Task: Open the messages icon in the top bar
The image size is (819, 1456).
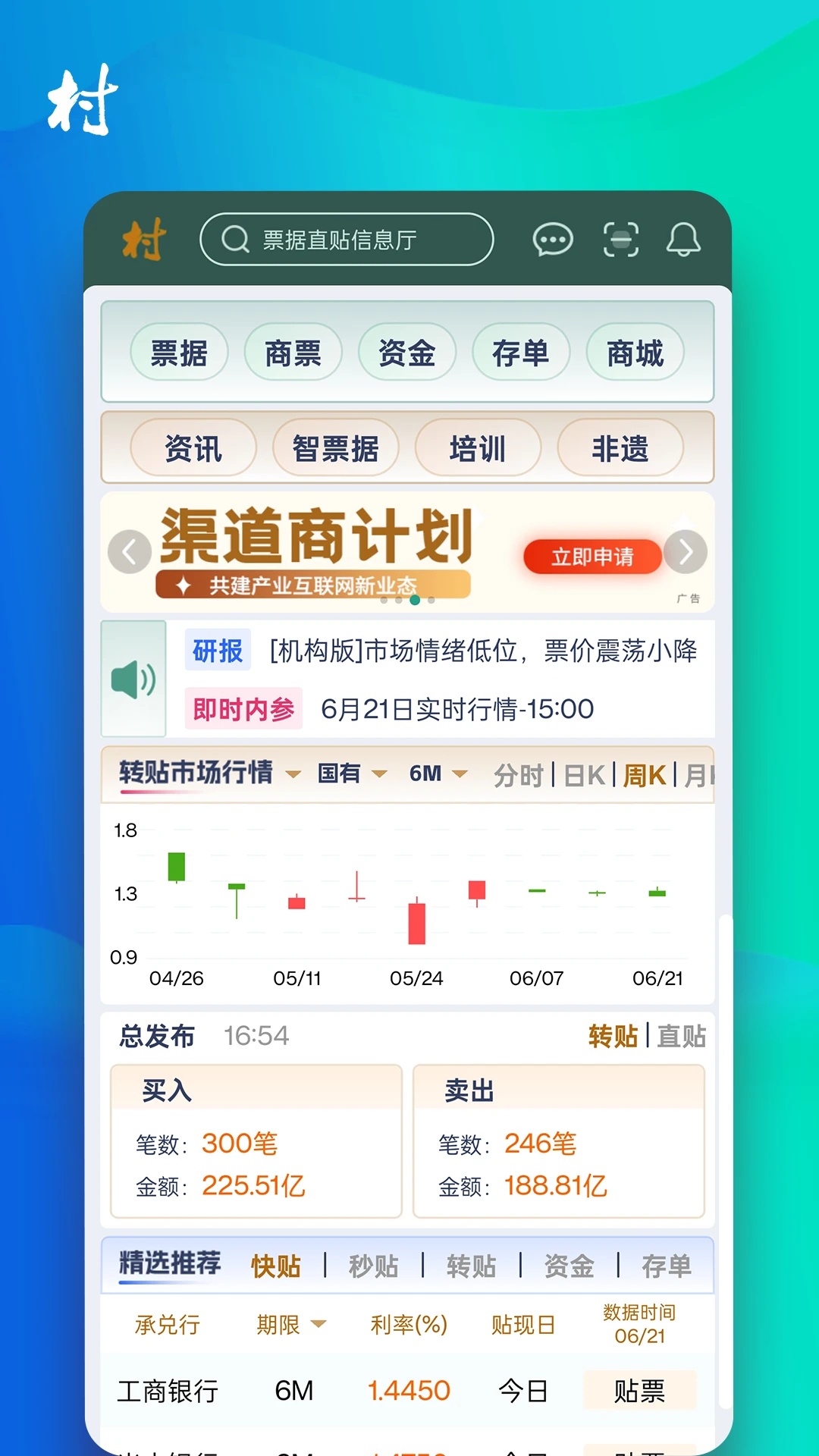Action: 553,240
